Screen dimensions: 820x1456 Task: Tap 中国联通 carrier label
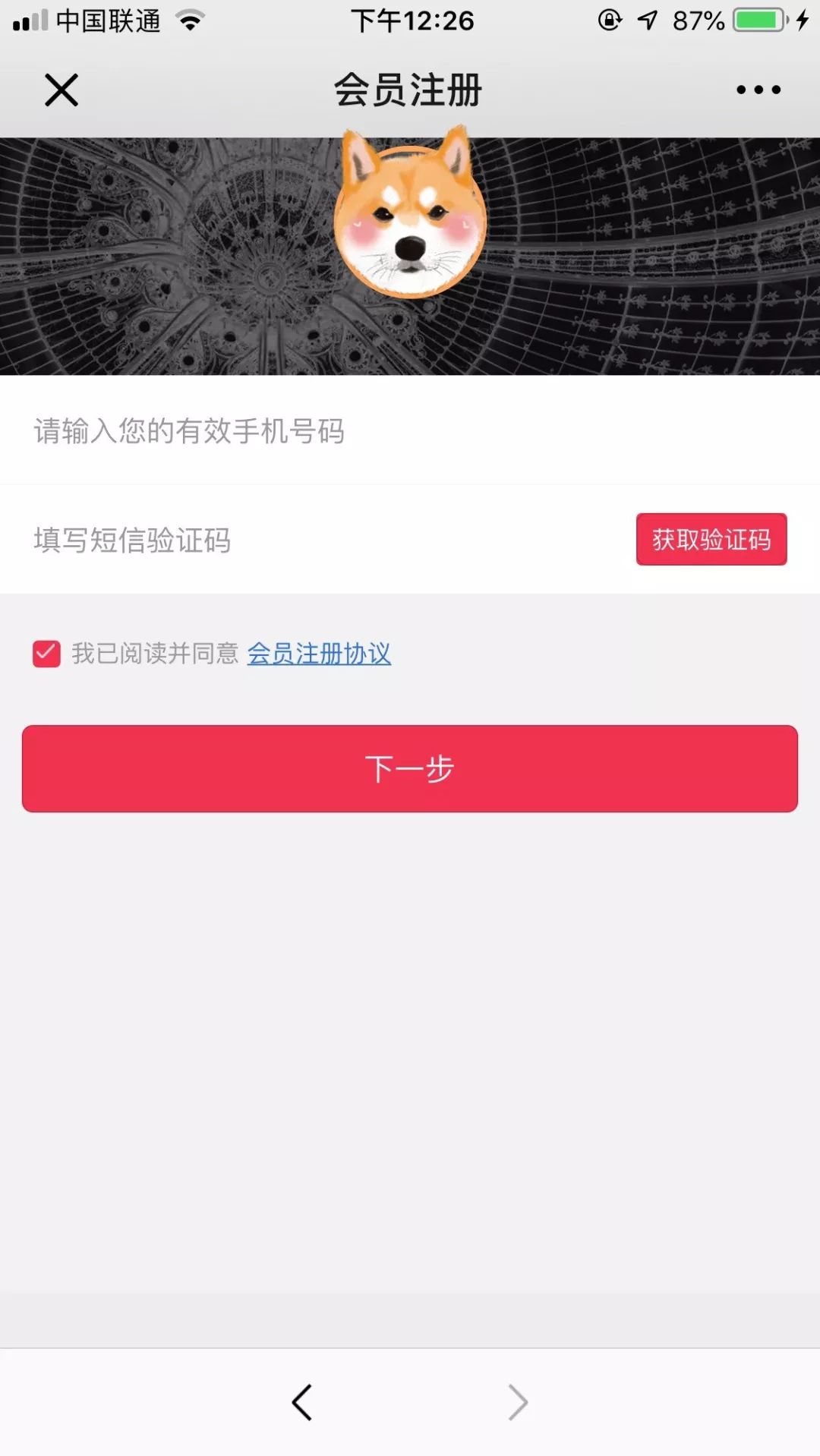tap(110, 20)
